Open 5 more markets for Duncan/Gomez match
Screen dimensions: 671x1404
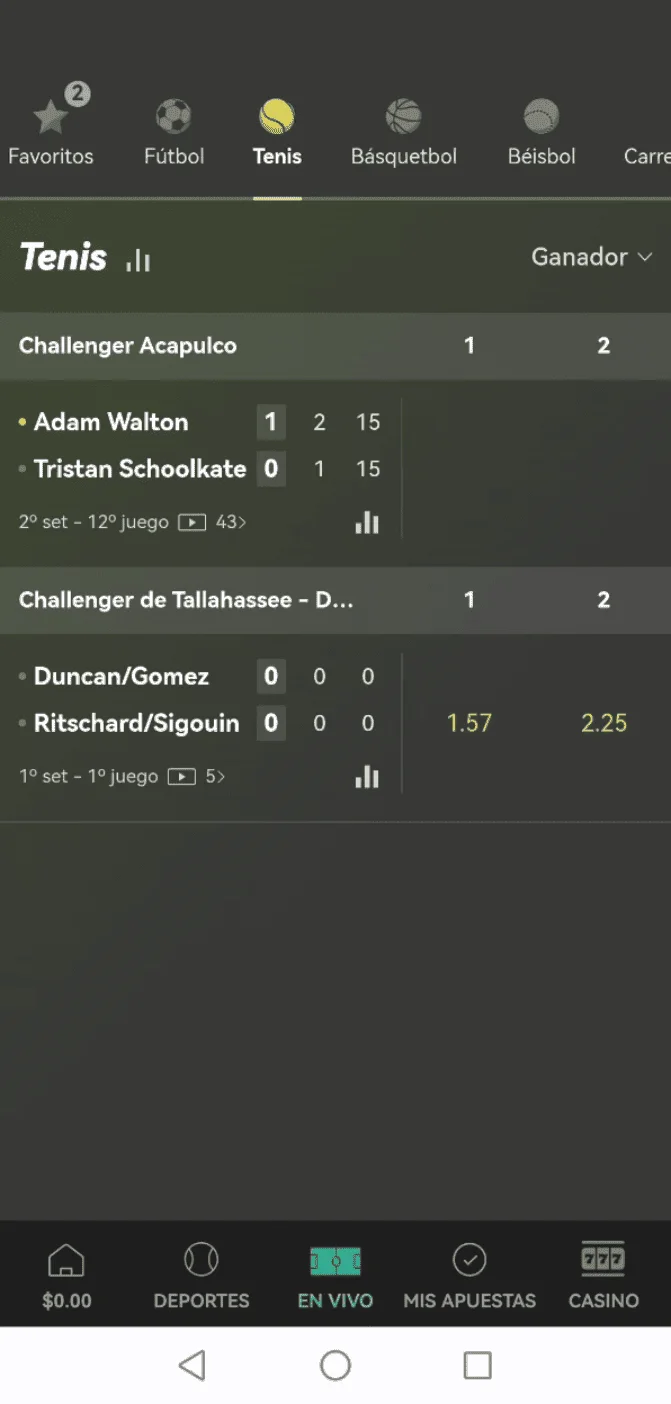215,777
